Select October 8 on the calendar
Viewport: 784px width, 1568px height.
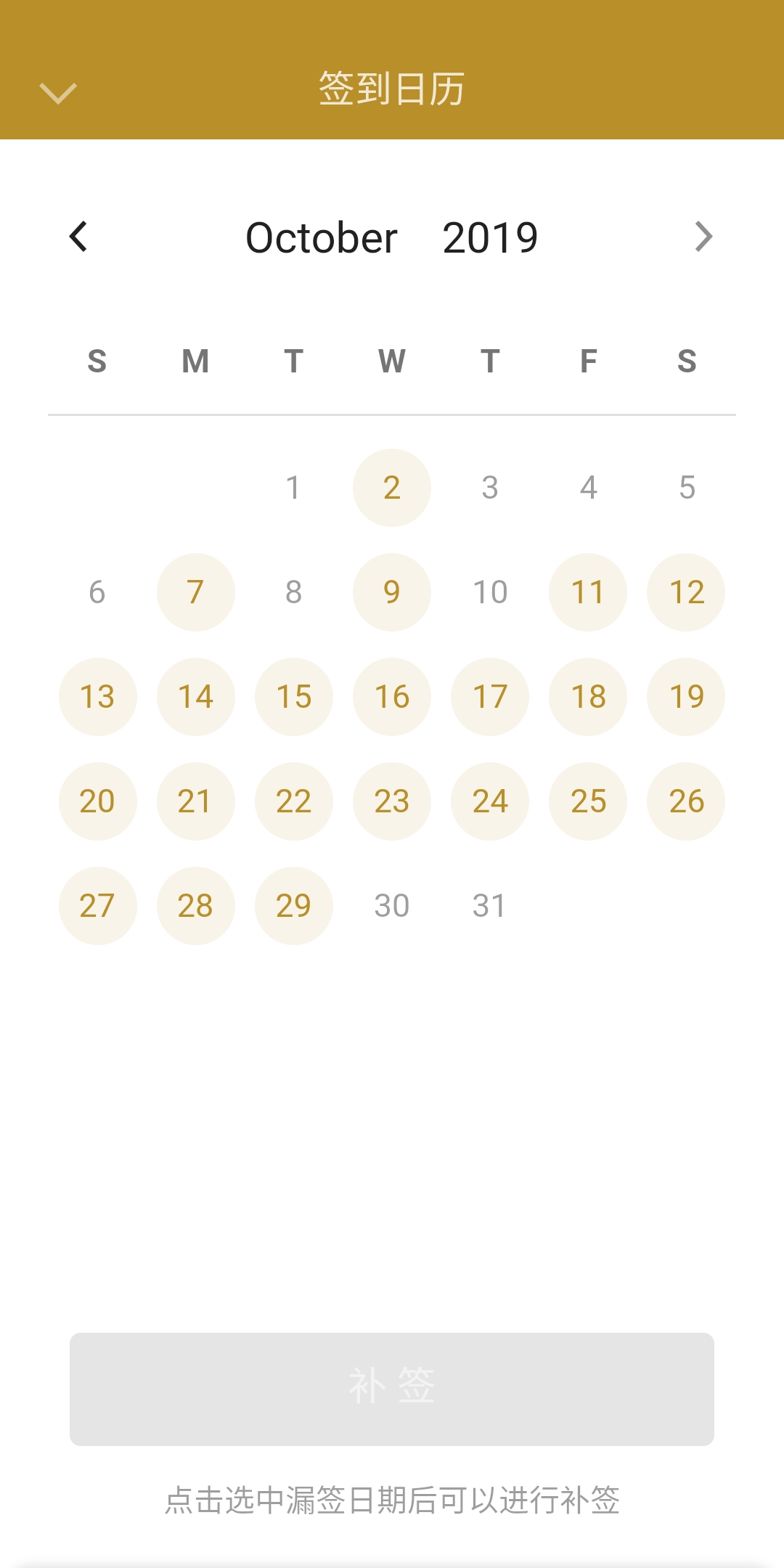(x=293, y=592)
